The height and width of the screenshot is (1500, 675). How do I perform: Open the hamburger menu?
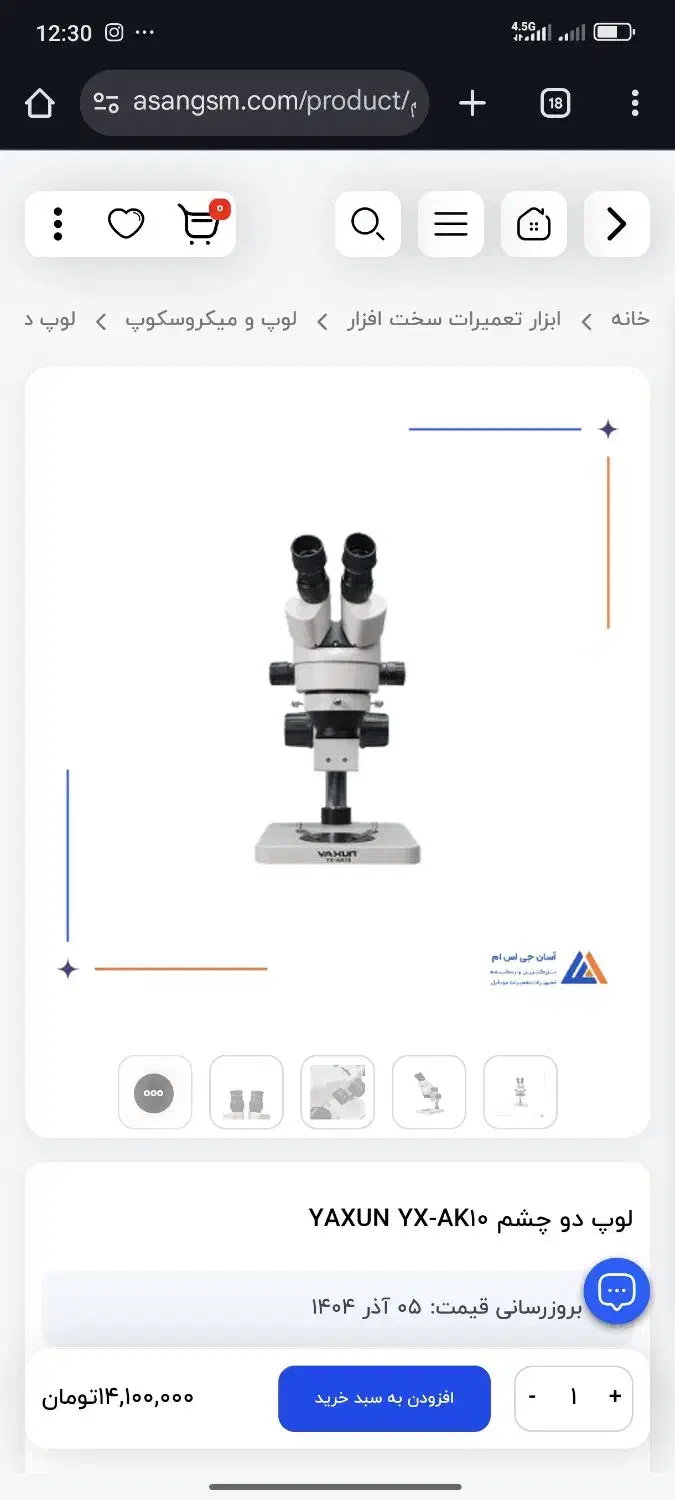pyautogui.click(x=451, y=224)
